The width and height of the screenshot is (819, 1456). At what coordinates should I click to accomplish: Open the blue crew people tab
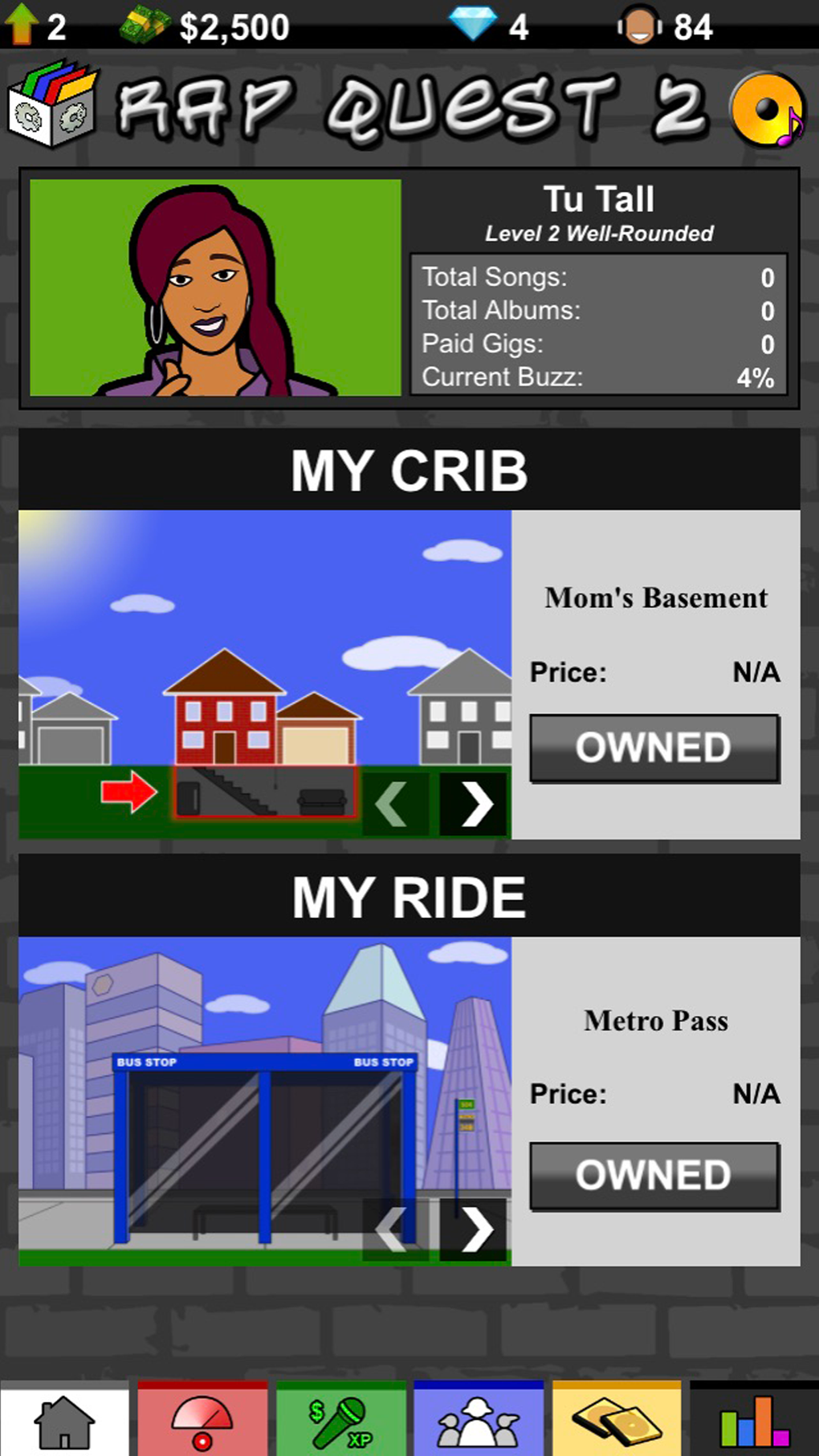click(479, 1420)
